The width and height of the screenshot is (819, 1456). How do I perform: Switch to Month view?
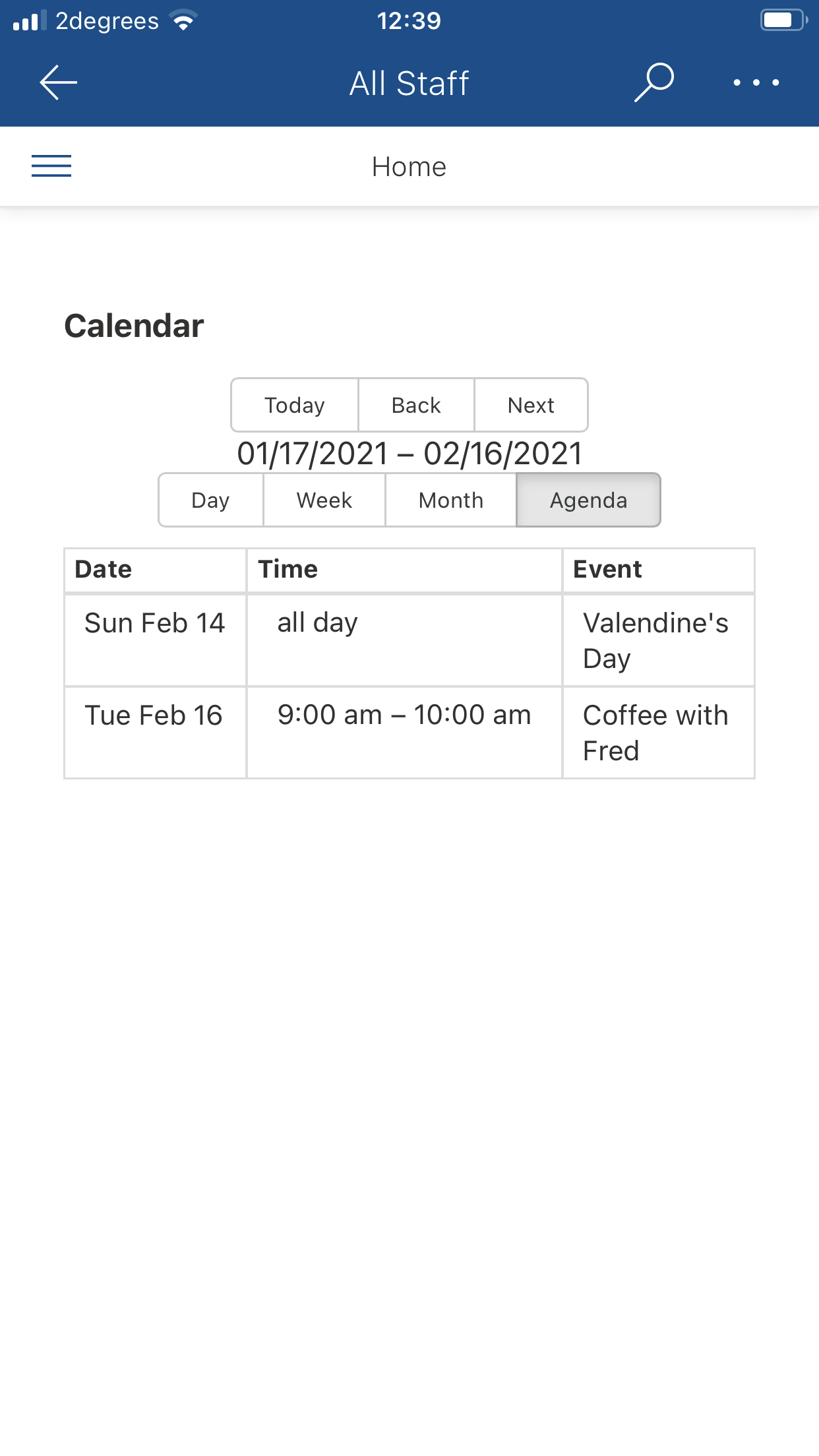451,501
